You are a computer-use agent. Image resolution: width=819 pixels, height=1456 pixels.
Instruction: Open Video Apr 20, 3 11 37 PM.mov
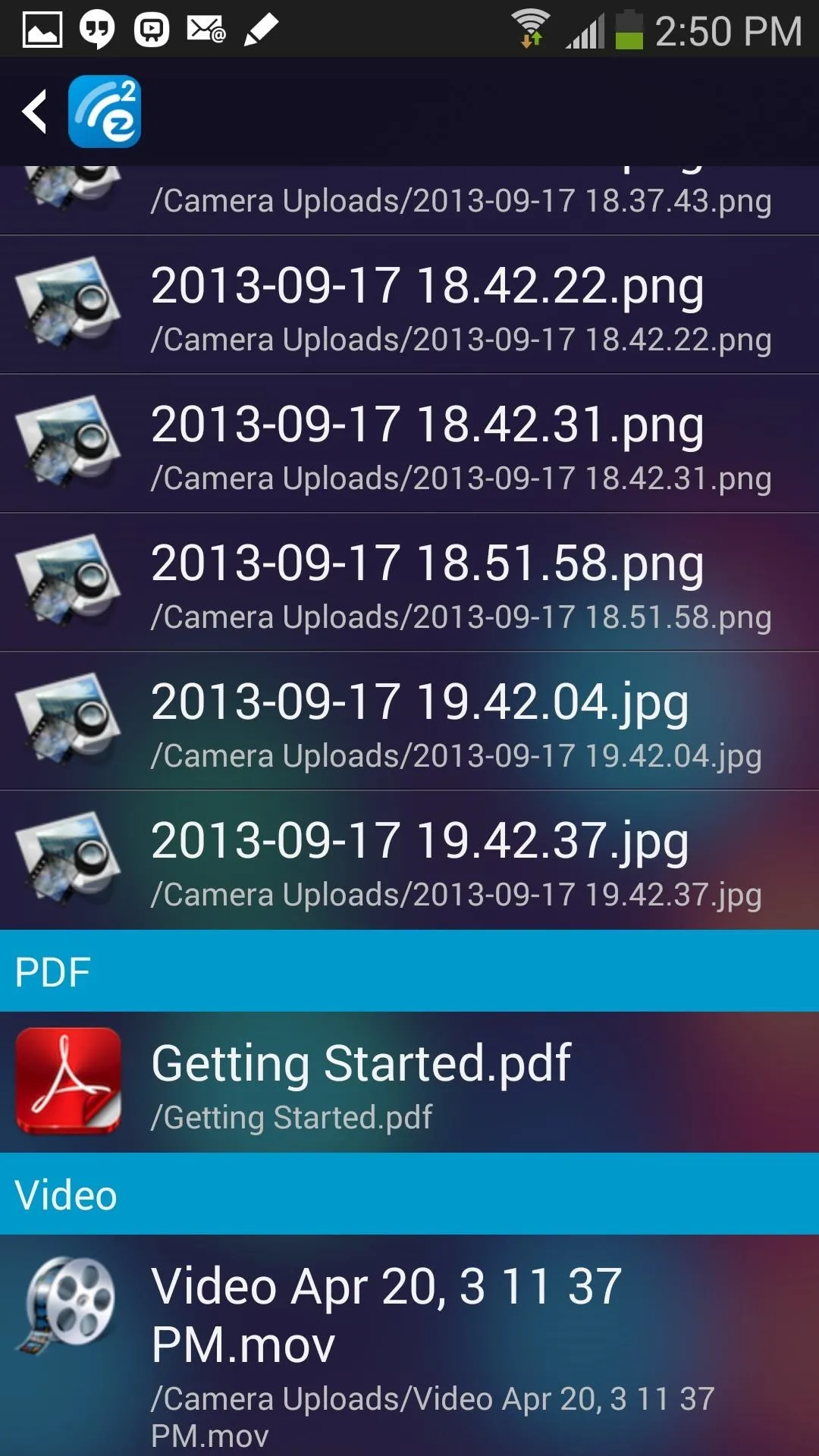[x=409, y=1345]
